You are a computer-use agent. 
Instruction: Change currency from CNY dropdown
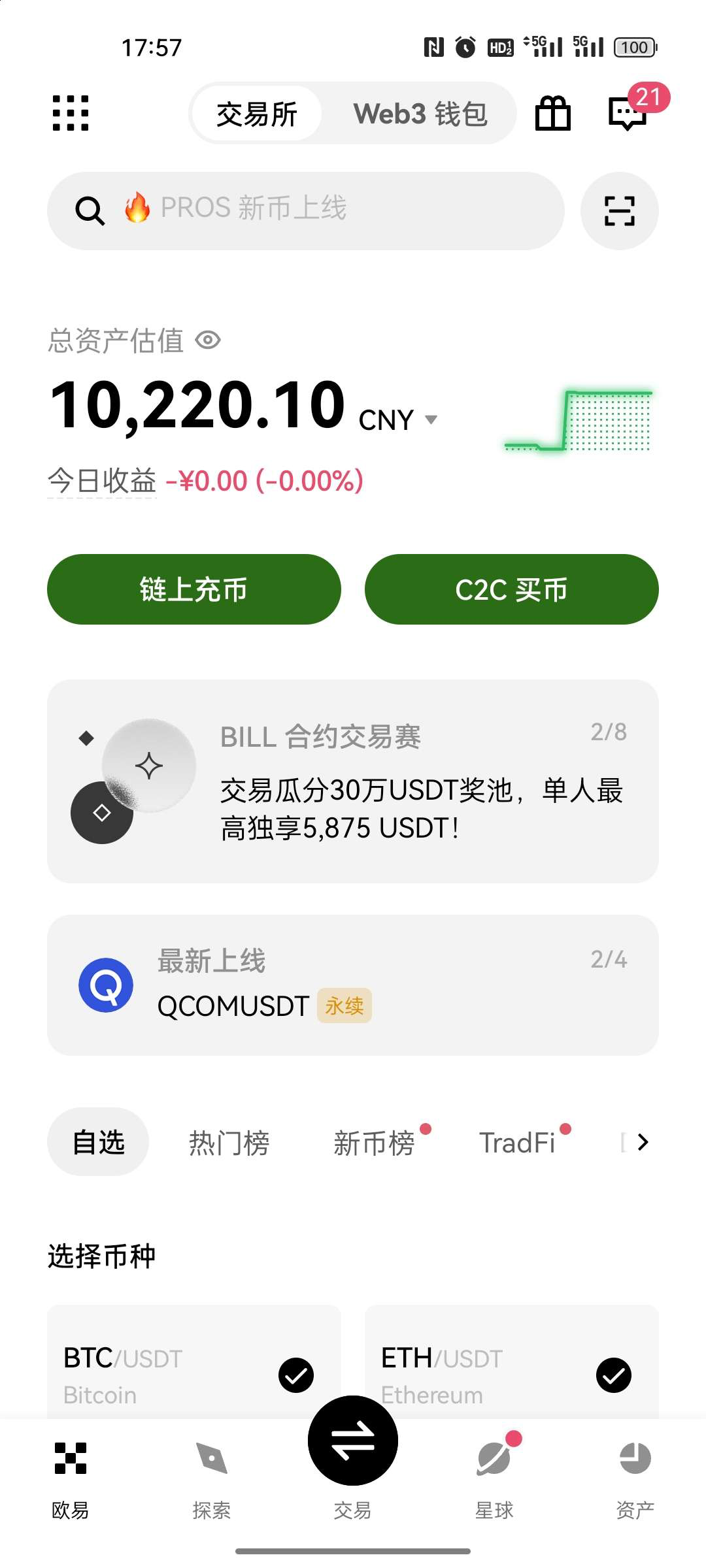pyautogui.click(x=398, y=419)
